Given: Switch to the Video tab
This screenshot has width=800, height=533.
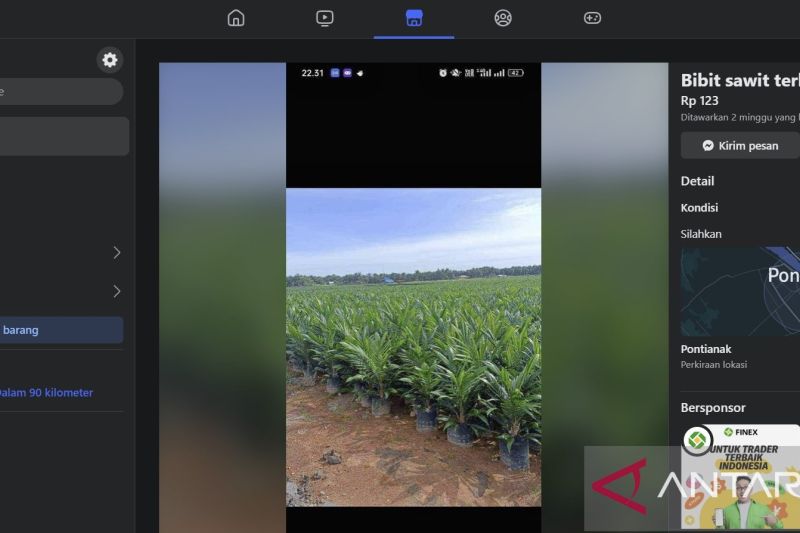Looking at the screenshot, I should pos(325,18).
